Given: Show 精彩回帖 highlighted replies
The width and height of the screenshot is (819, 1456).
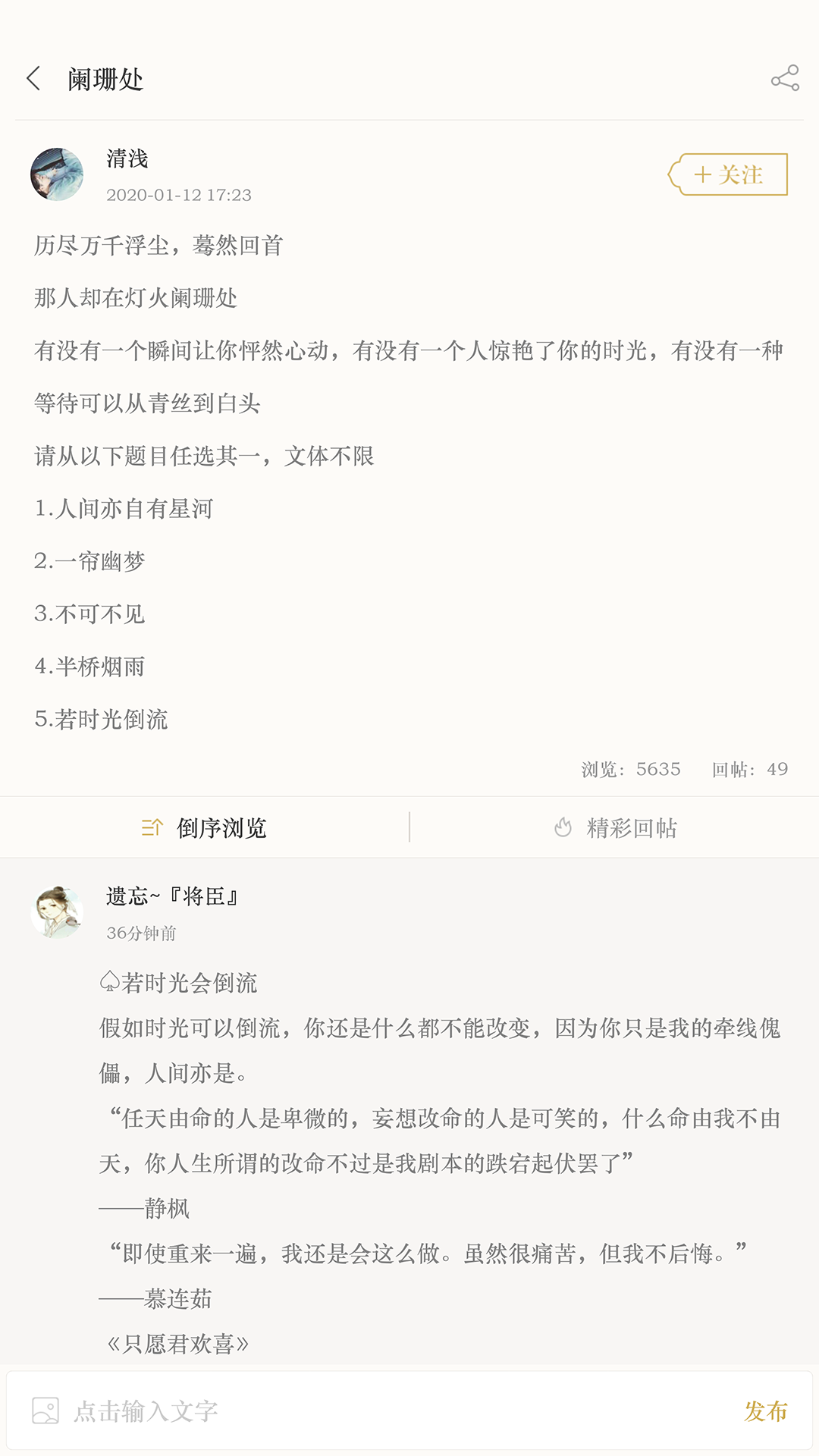Looking at the screenshot, I should [x=614, y=827].
